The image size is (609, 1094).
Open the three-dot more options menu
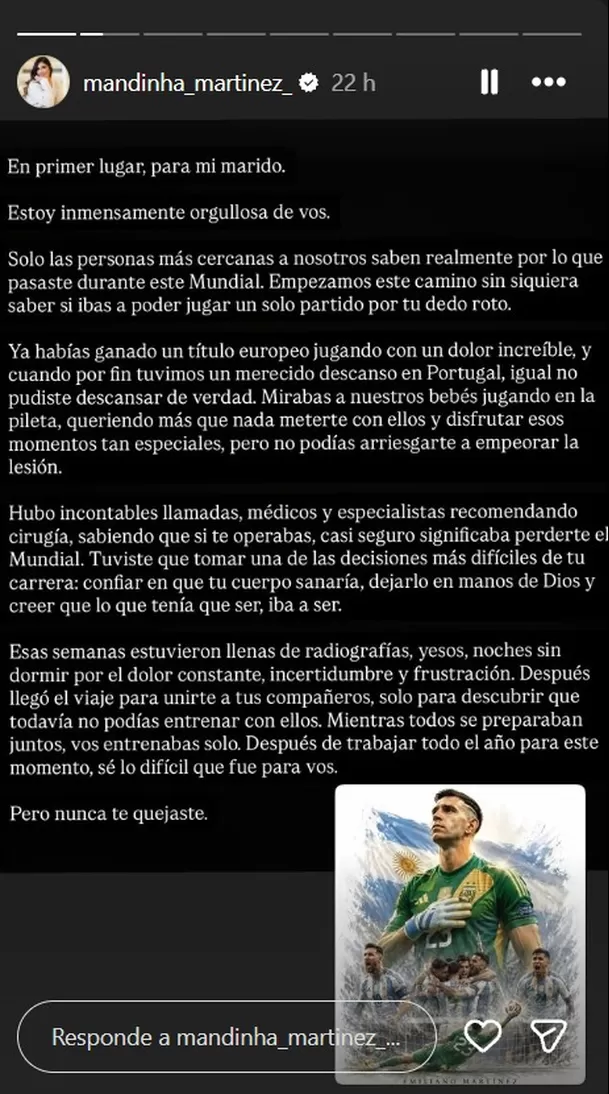(x=548, y=82)
